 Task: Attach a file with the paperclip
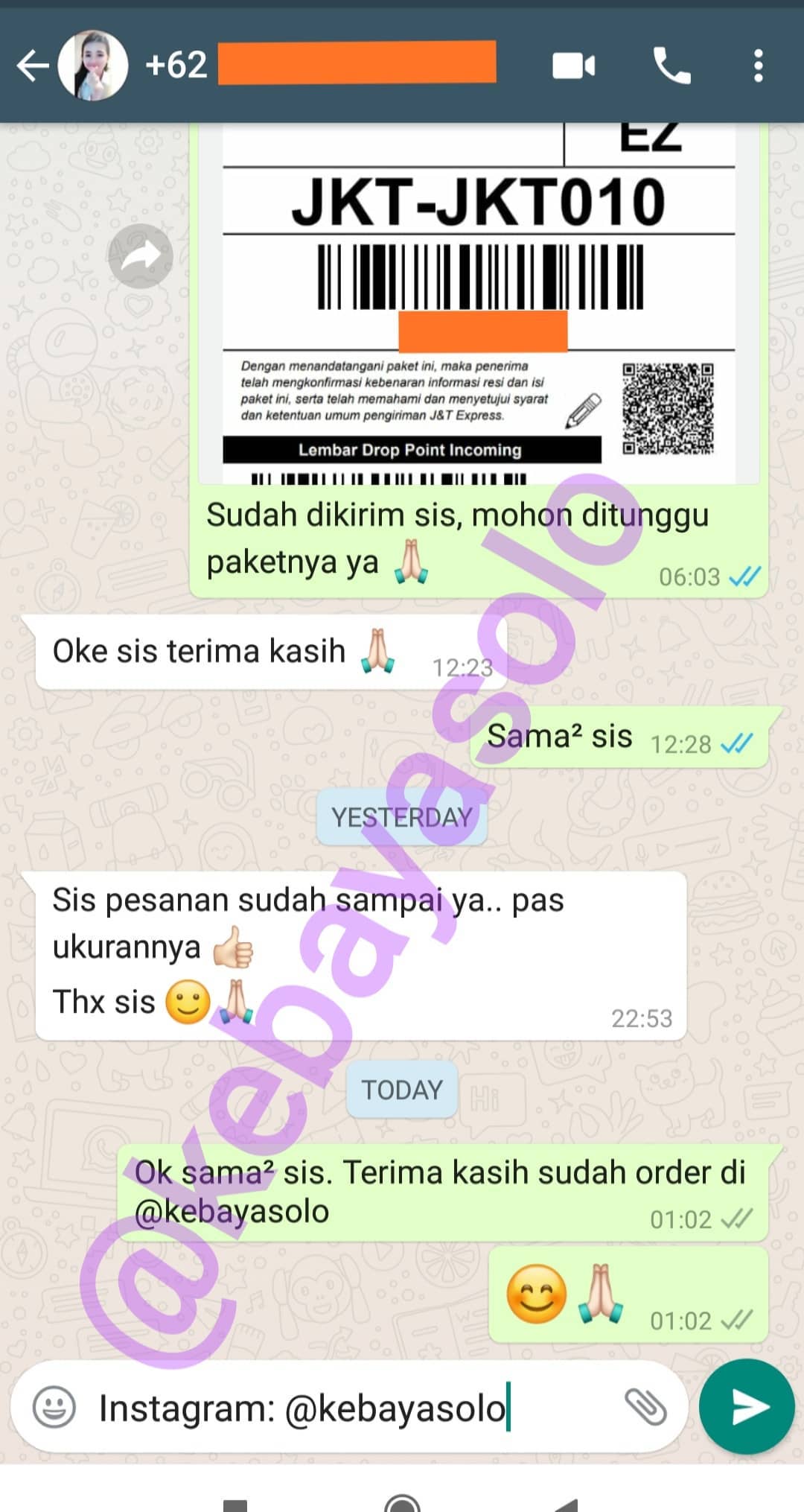point(645,1407)
